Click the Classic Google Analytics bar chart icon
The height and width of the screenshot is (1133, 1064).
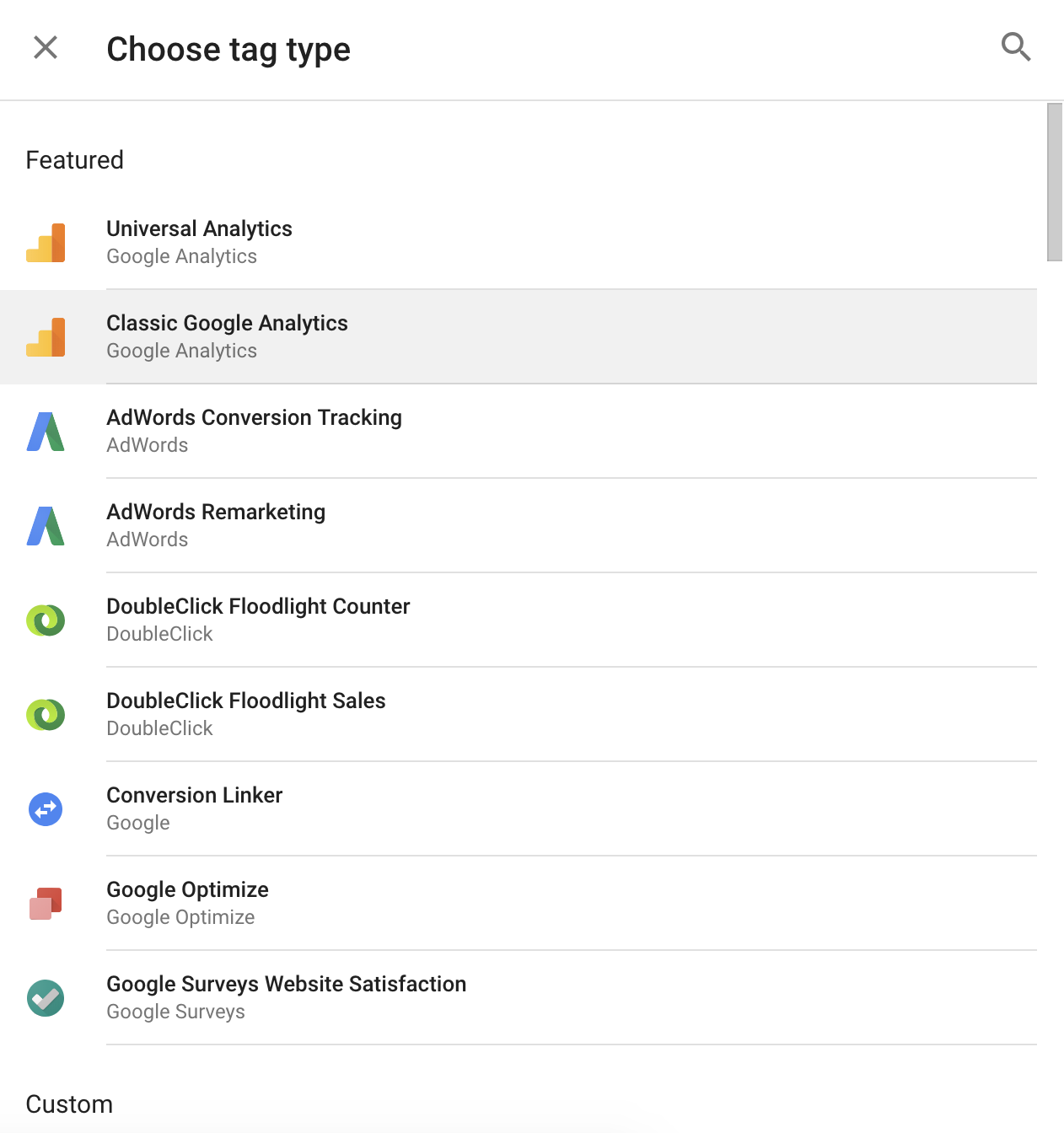[46, 337]
